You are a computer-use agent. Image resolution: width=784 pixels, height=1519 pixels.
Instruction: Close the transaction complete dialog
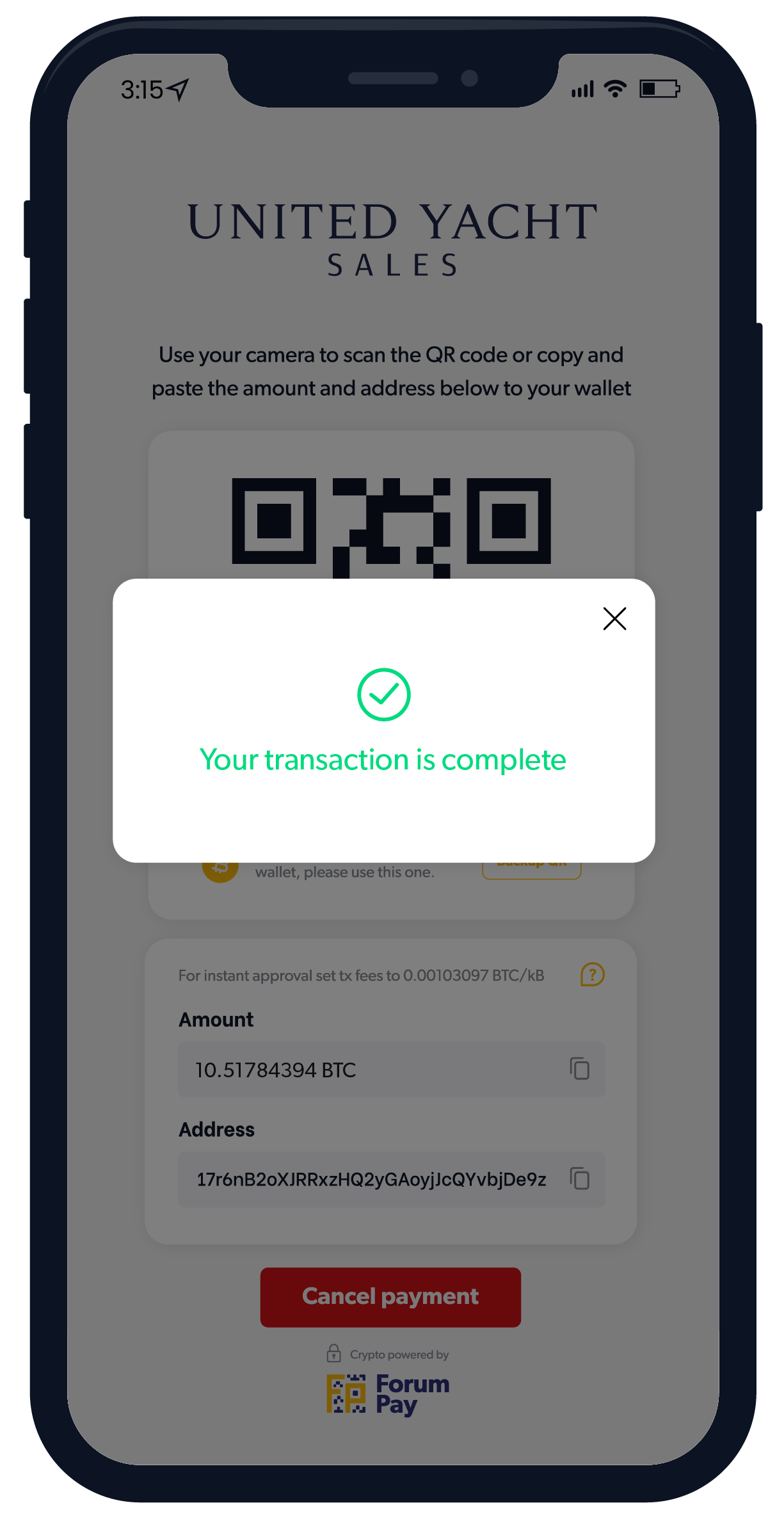pos(614,618)
